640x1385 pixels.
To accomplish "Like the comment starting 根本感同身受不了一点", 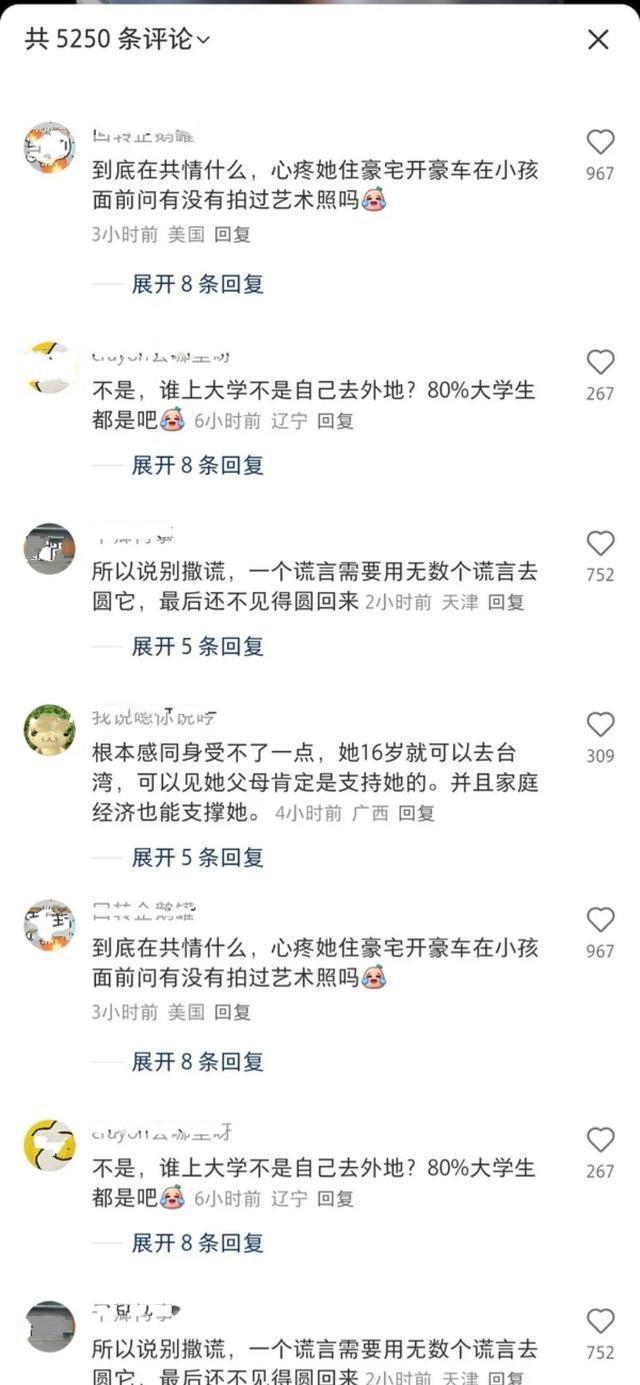I will [600, 725].
